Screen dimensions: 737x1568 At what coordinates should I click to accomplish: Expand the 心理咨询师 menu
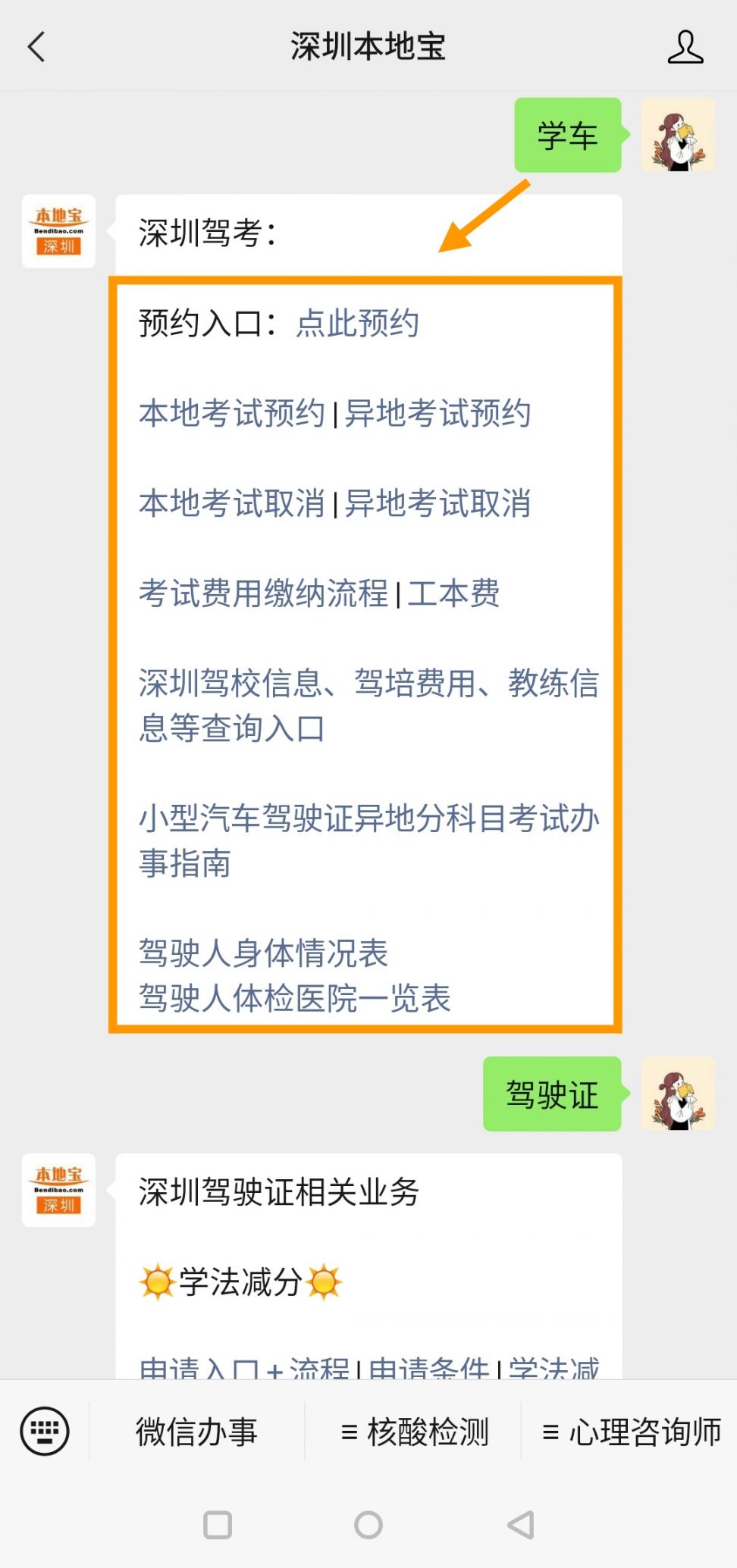pyautogui.click(x=631, y=1432)
